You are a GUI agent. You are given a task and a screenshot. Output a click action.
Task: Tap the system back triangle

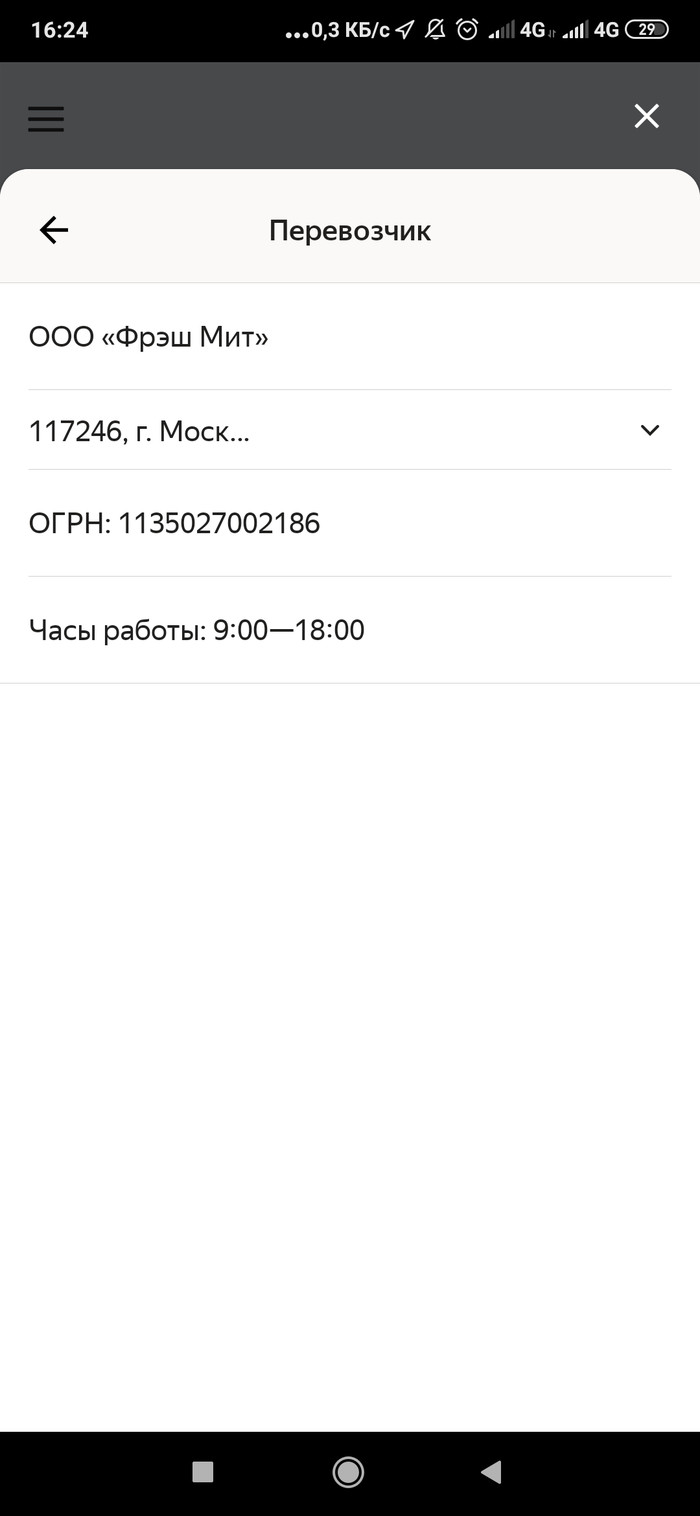tap(490, 1471)
